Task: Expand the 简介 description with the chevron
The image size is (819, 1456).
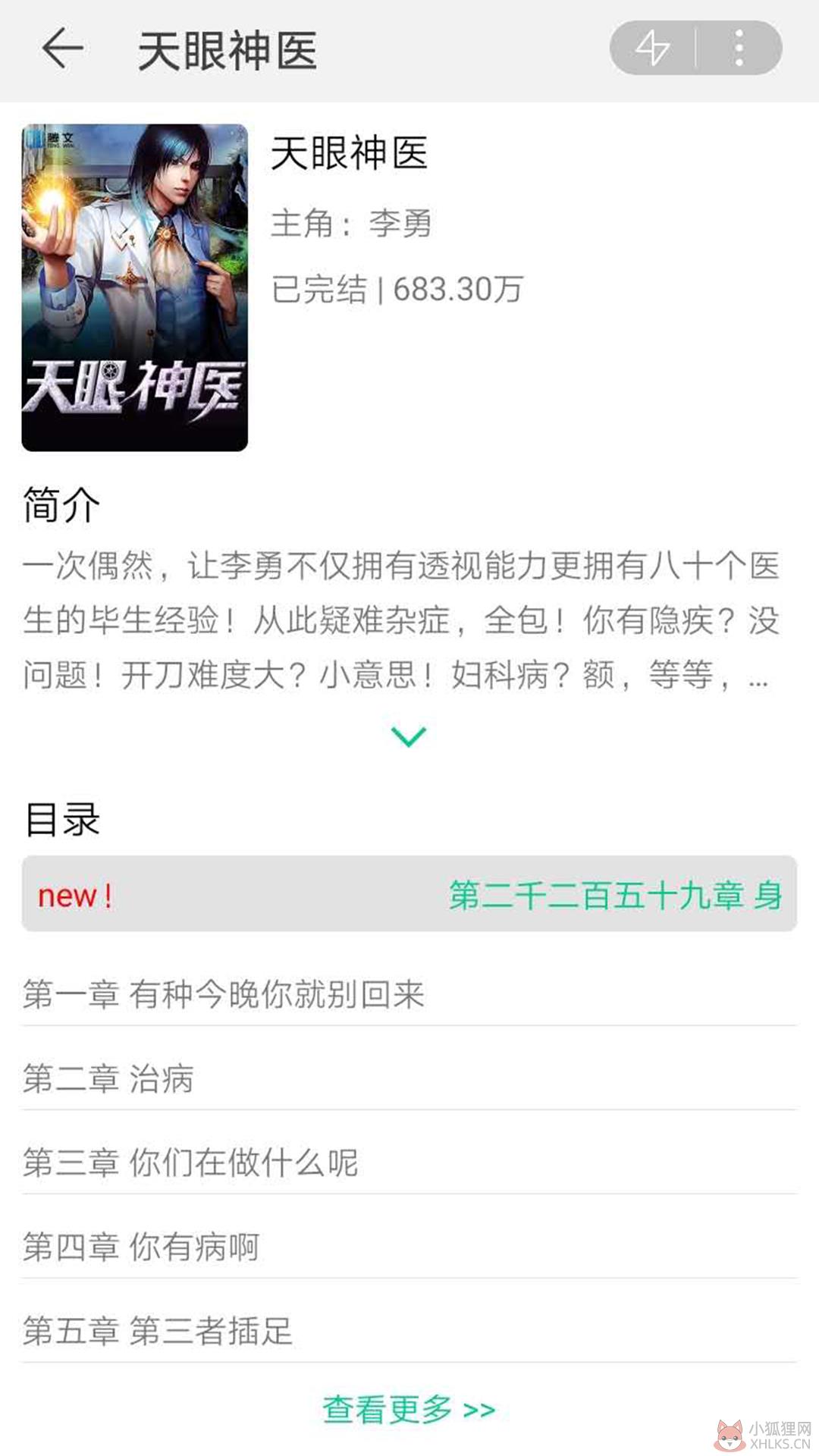Action: [x=409, y=736]
